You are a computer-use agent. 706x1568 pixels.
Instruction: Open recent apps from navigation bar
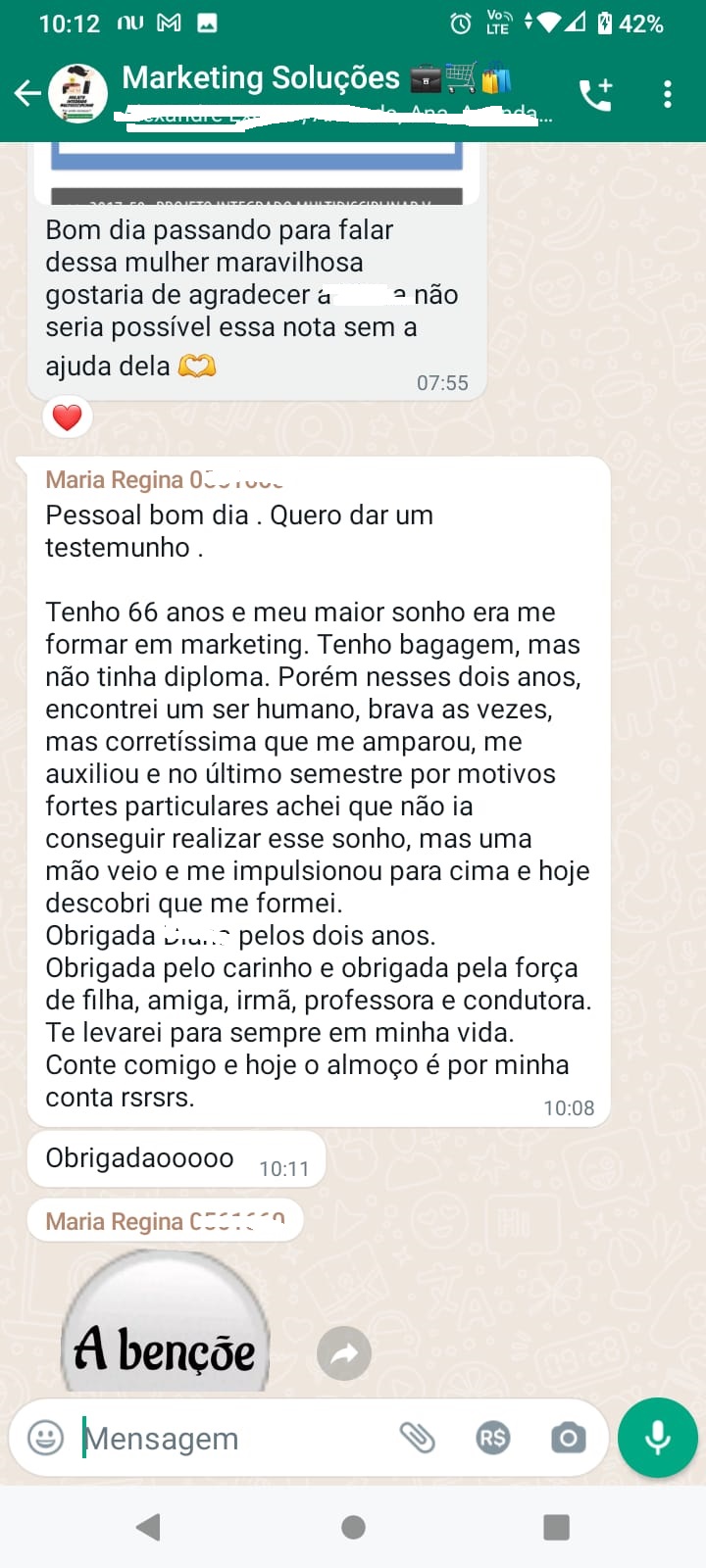tap(556, 1527)
